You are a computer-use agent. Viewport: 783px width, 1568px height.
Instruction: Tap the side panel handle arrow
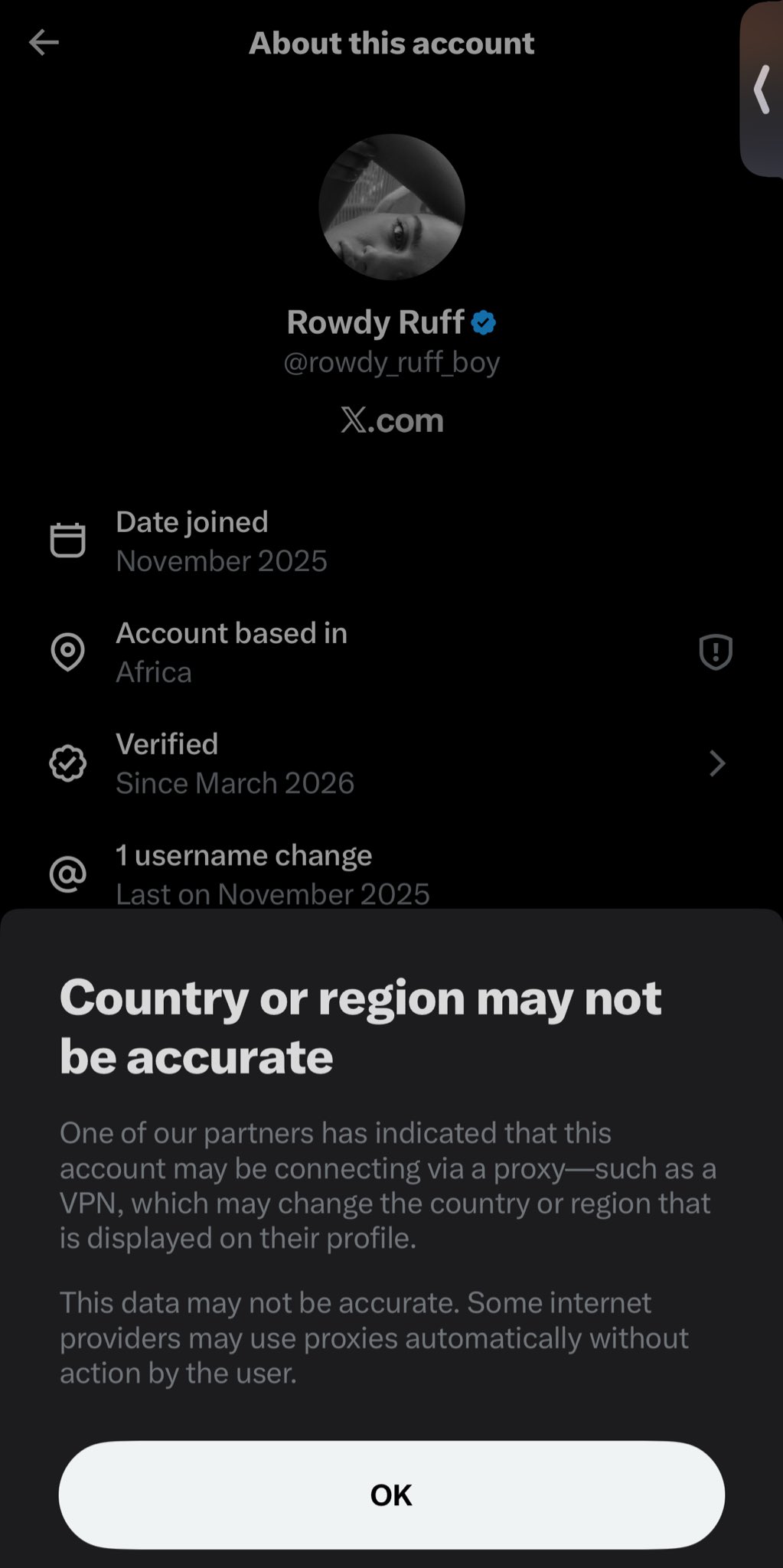tap(762, 90)
